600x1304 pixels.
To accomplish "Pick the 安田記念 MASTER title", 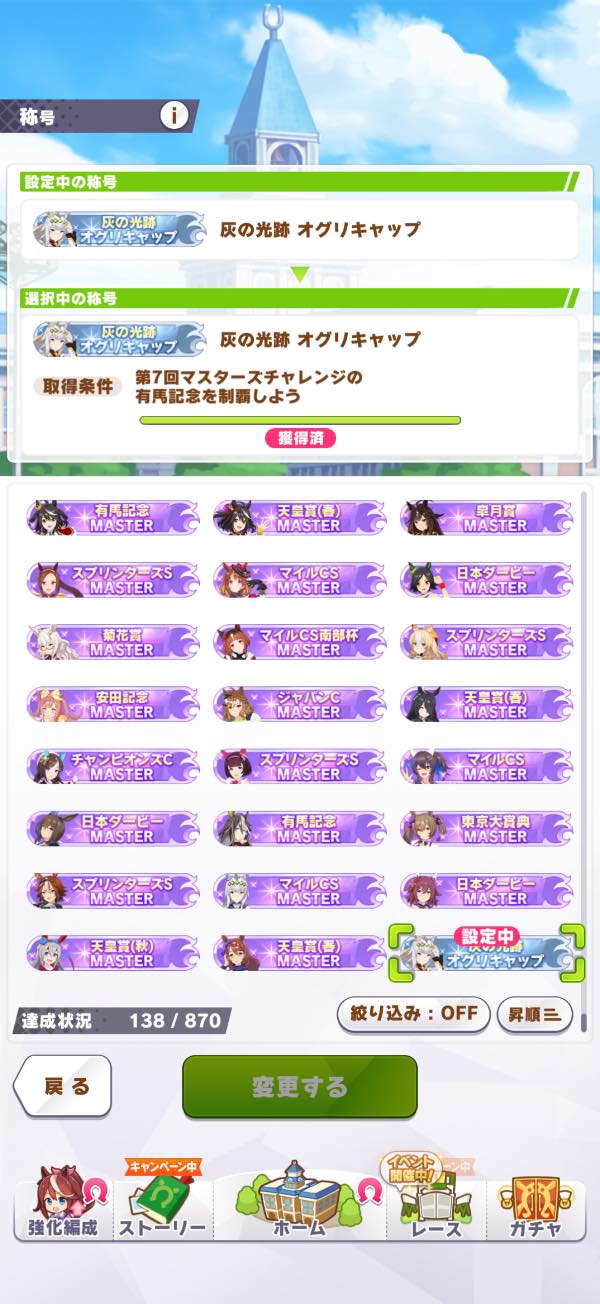I will (113, 704).
